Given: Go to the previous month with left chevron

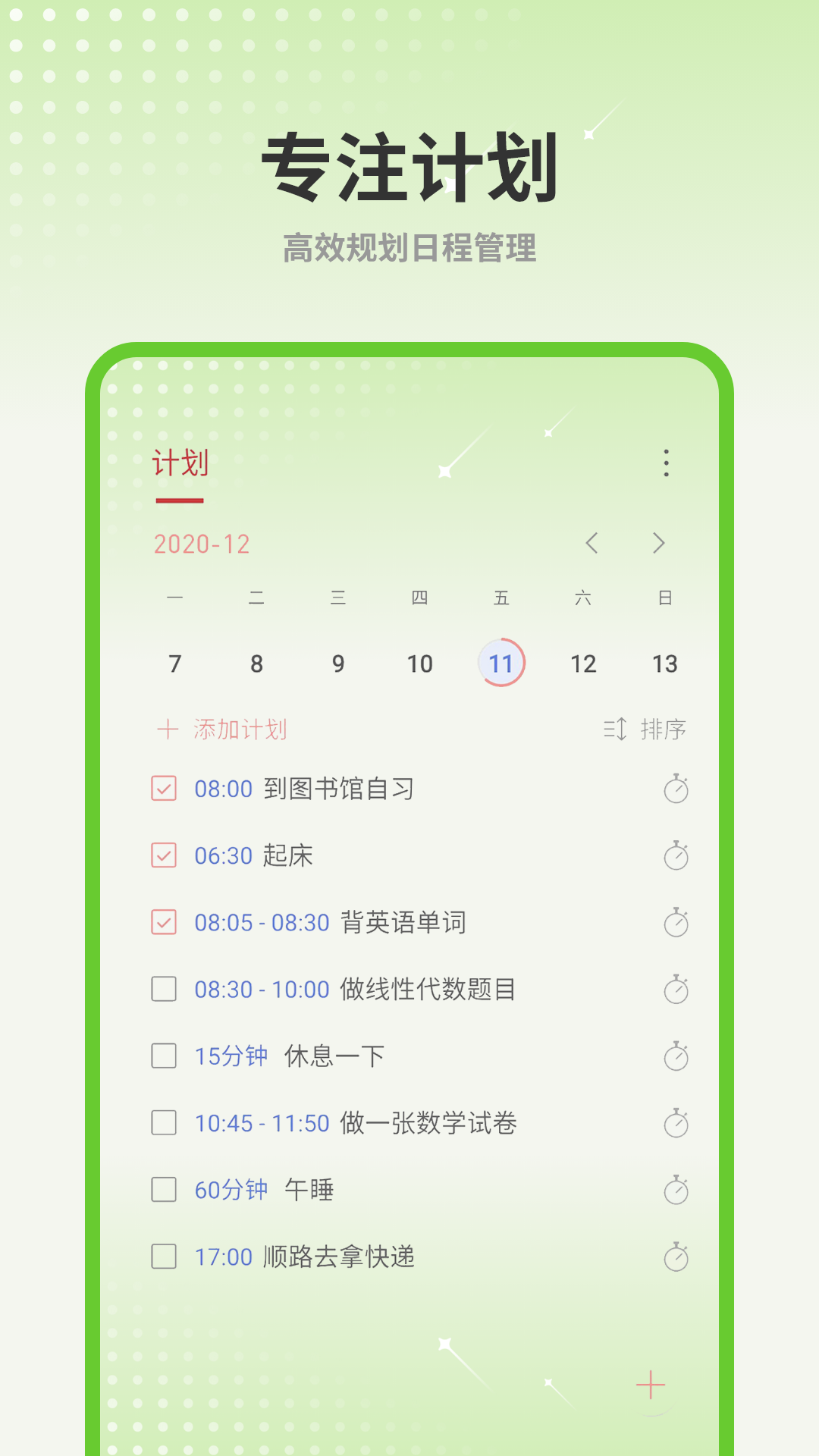Looking at the screenshot, I should 594,543.
